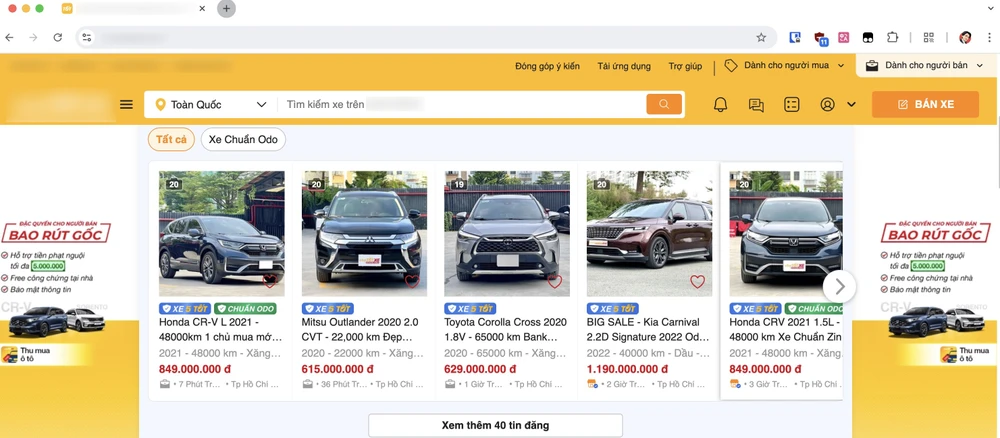Open the chat messages icon

point(756,104)
